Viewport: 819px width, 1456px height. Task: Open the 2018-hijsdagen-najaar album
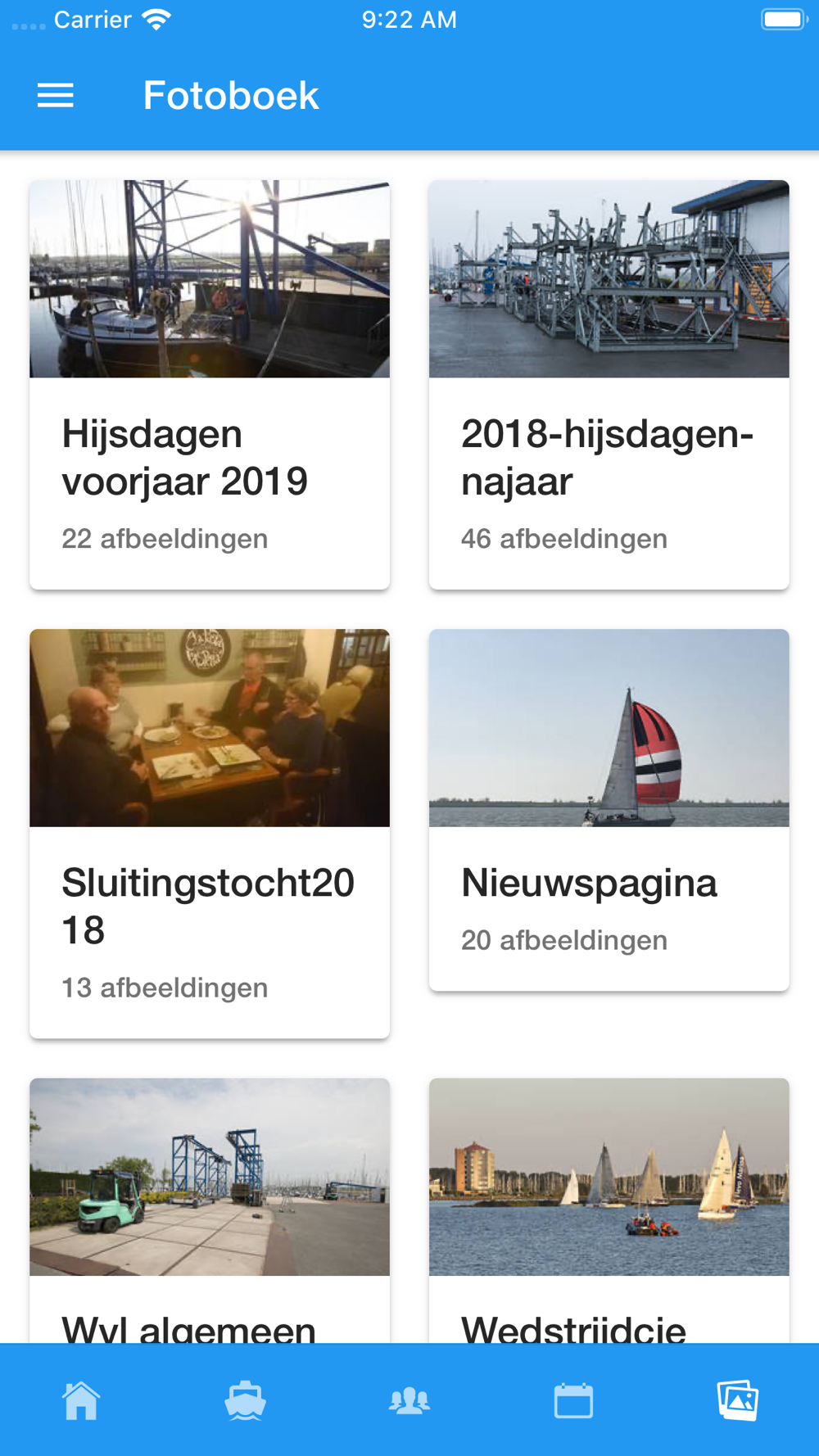609,384
